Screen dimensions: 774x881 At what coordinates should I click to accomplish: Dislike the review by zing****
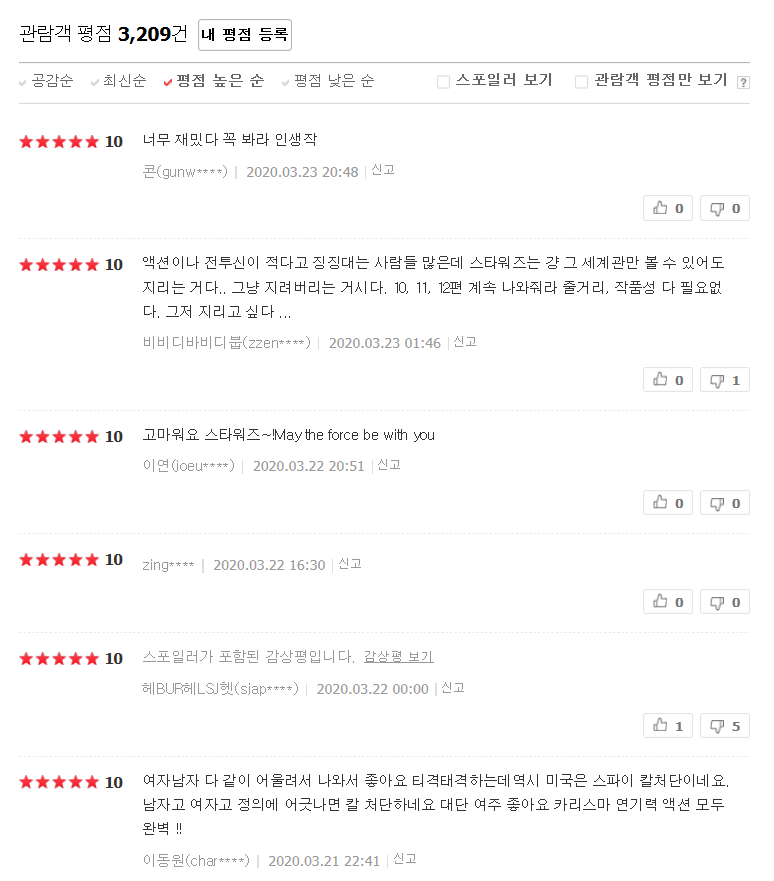[725, 602]
